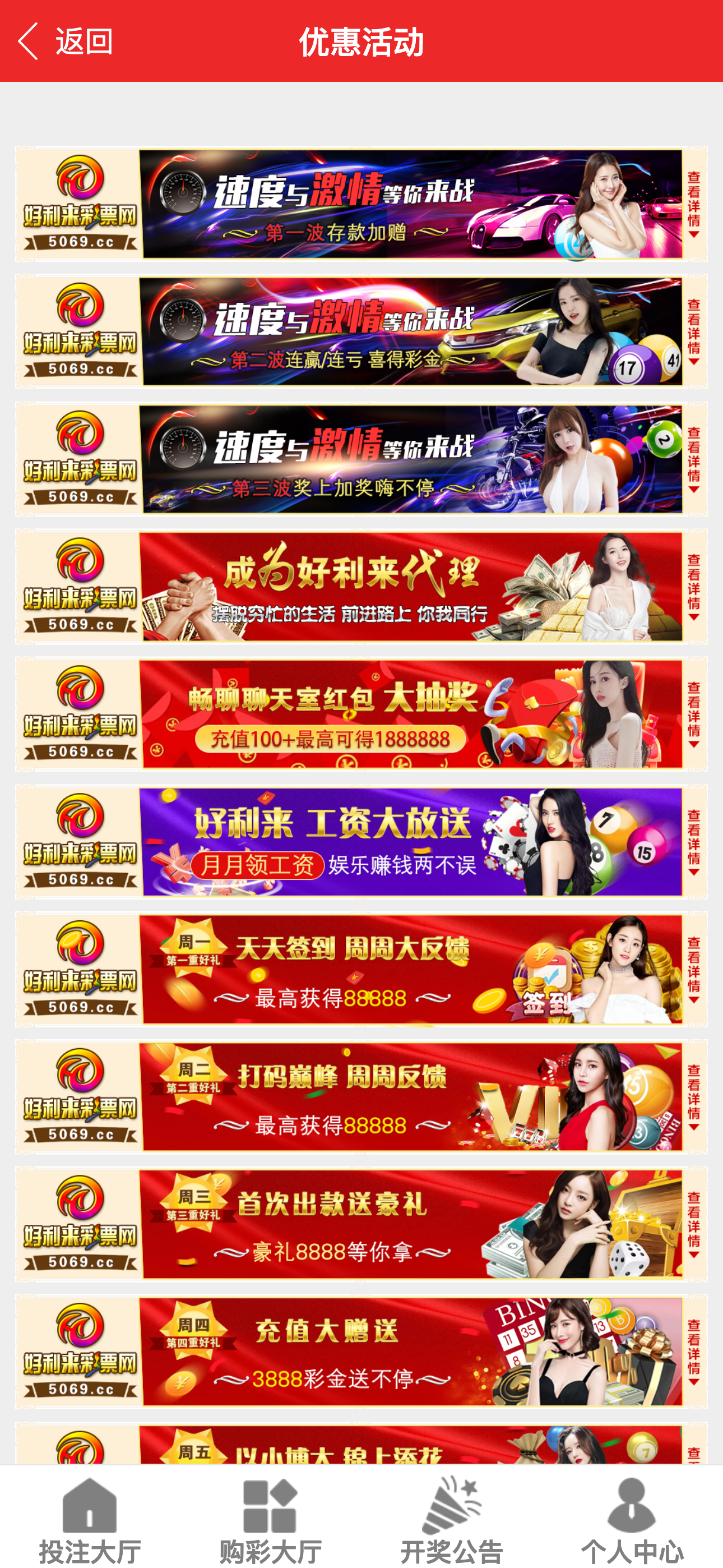Open the 周四 充值大赠送 promotion
The image size is (723, 1568).
pos(411,1352)
